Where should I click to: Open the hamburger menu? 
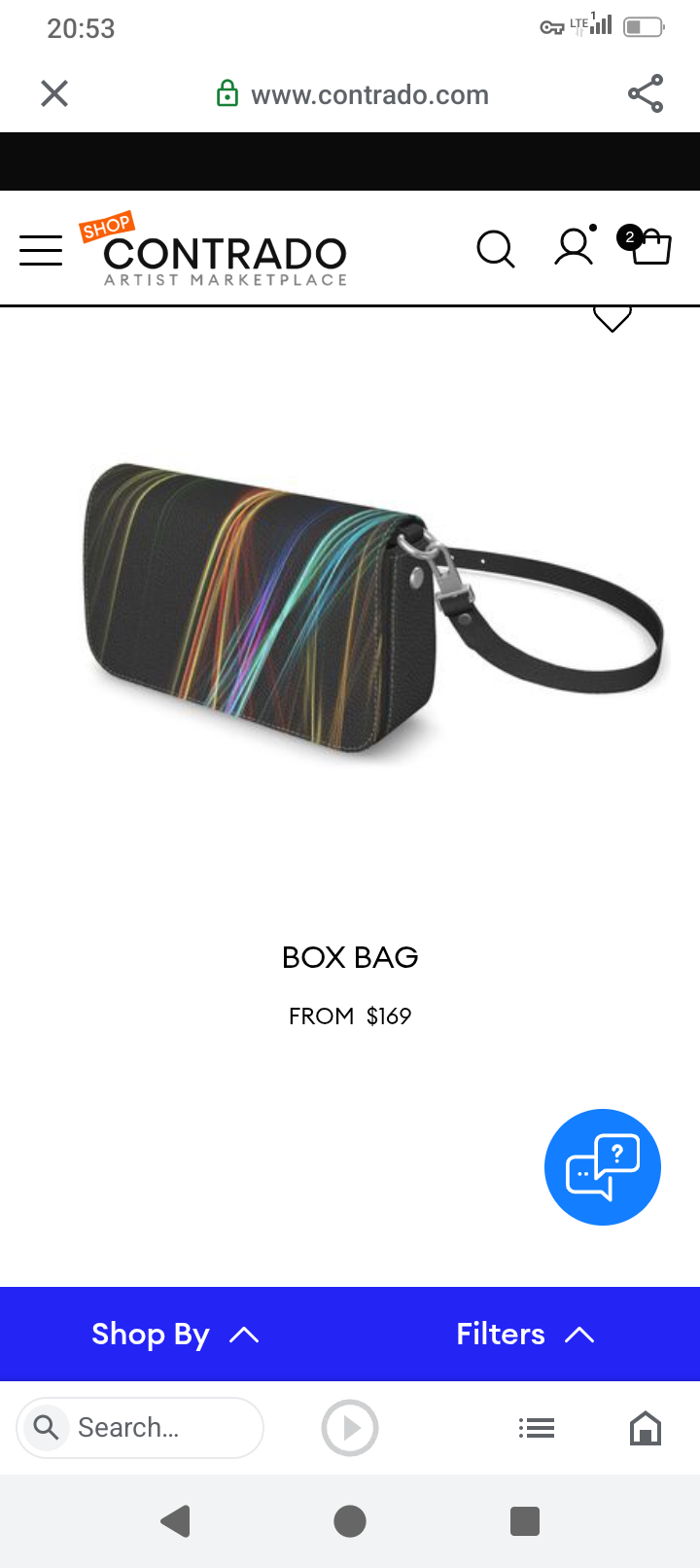click(x=41, y=250)
